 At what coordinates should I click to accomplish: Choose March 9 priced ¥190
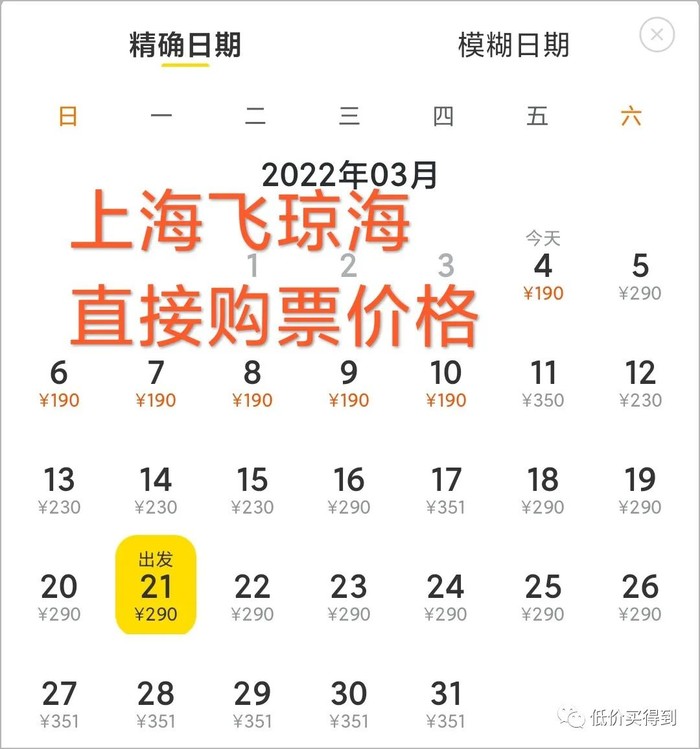click(x=349, y=383)
